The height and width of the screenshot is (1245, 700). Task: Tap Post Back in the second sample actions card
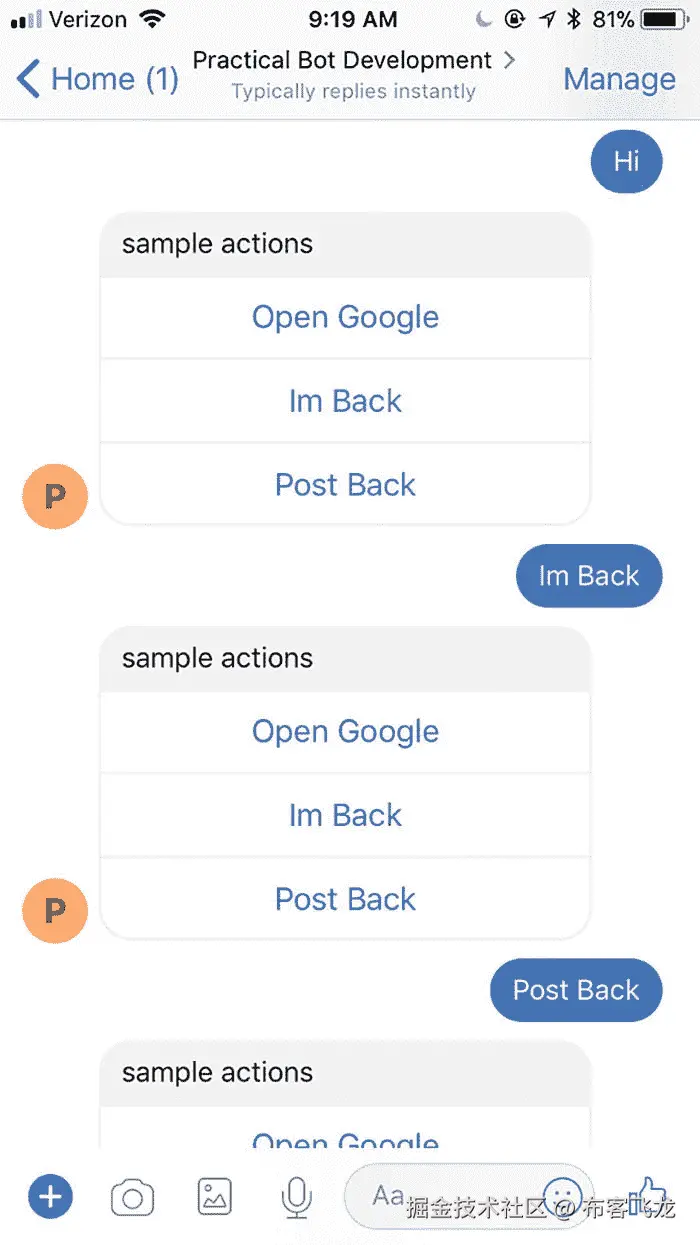coord(345,899)
